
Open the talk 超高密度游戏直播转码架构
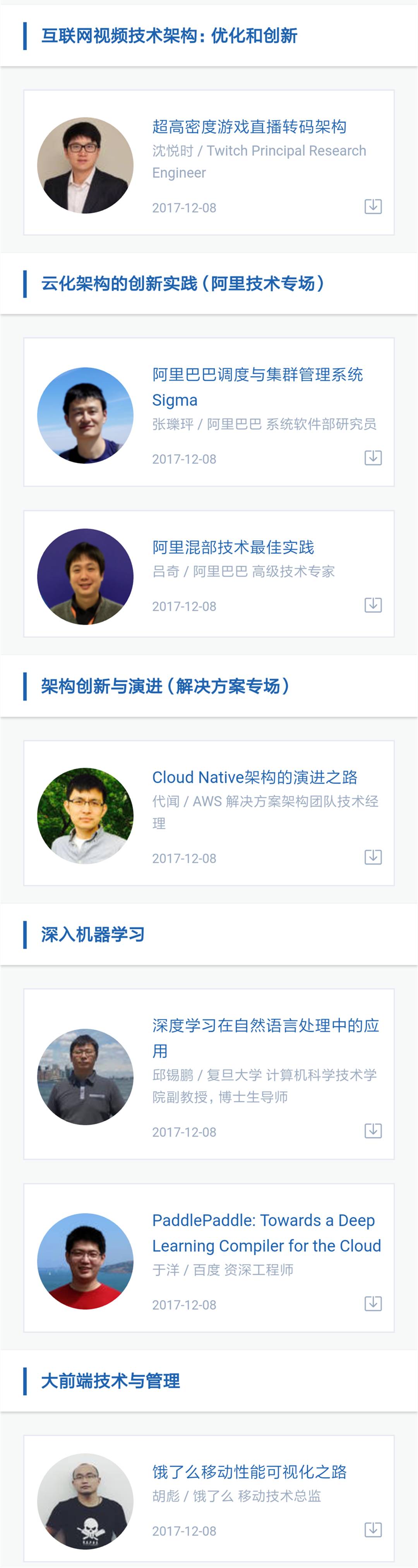click(249, 127)
